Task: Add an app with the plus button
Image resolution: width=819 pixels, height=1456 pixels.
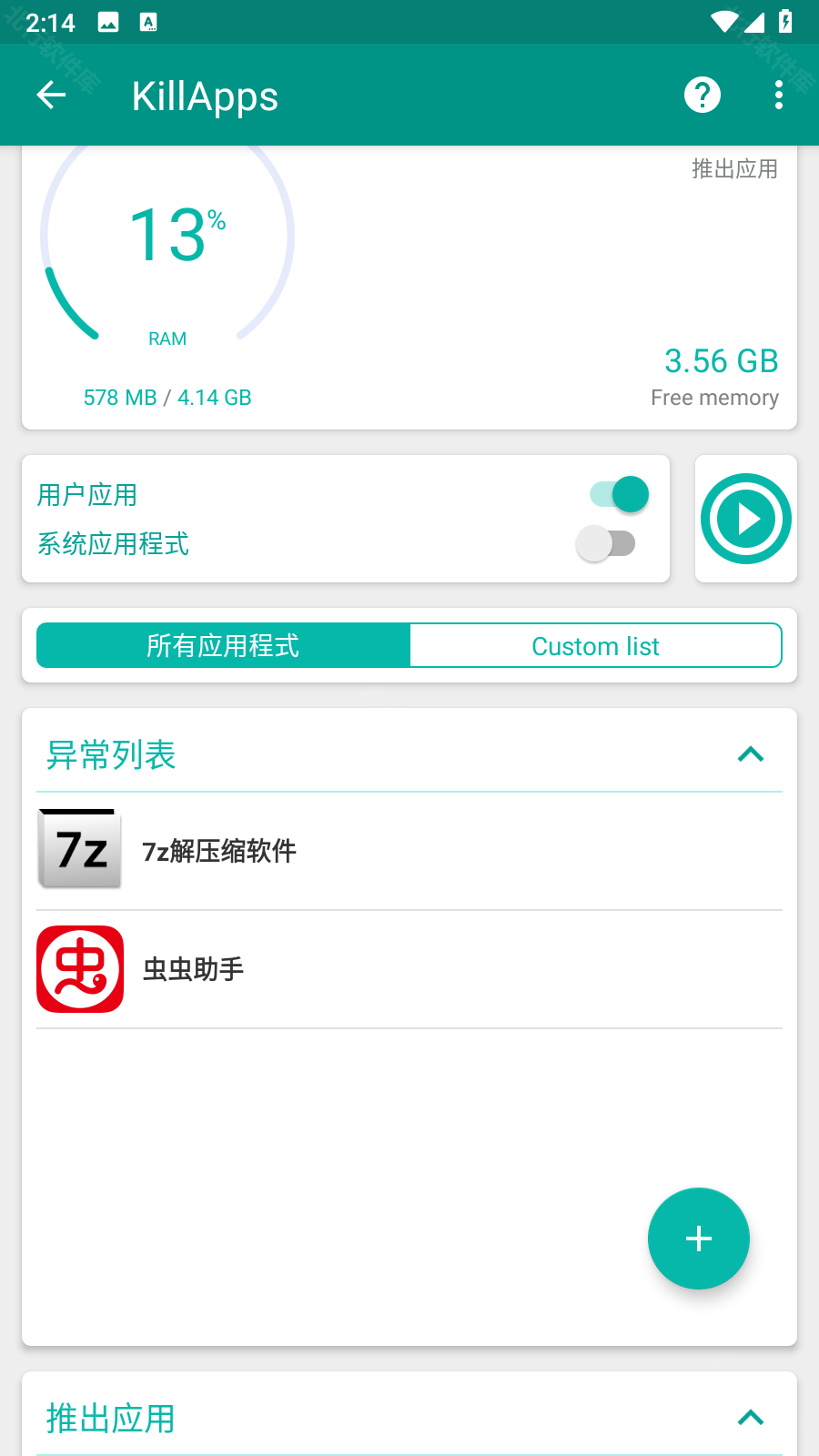Action: point(698,1239)
